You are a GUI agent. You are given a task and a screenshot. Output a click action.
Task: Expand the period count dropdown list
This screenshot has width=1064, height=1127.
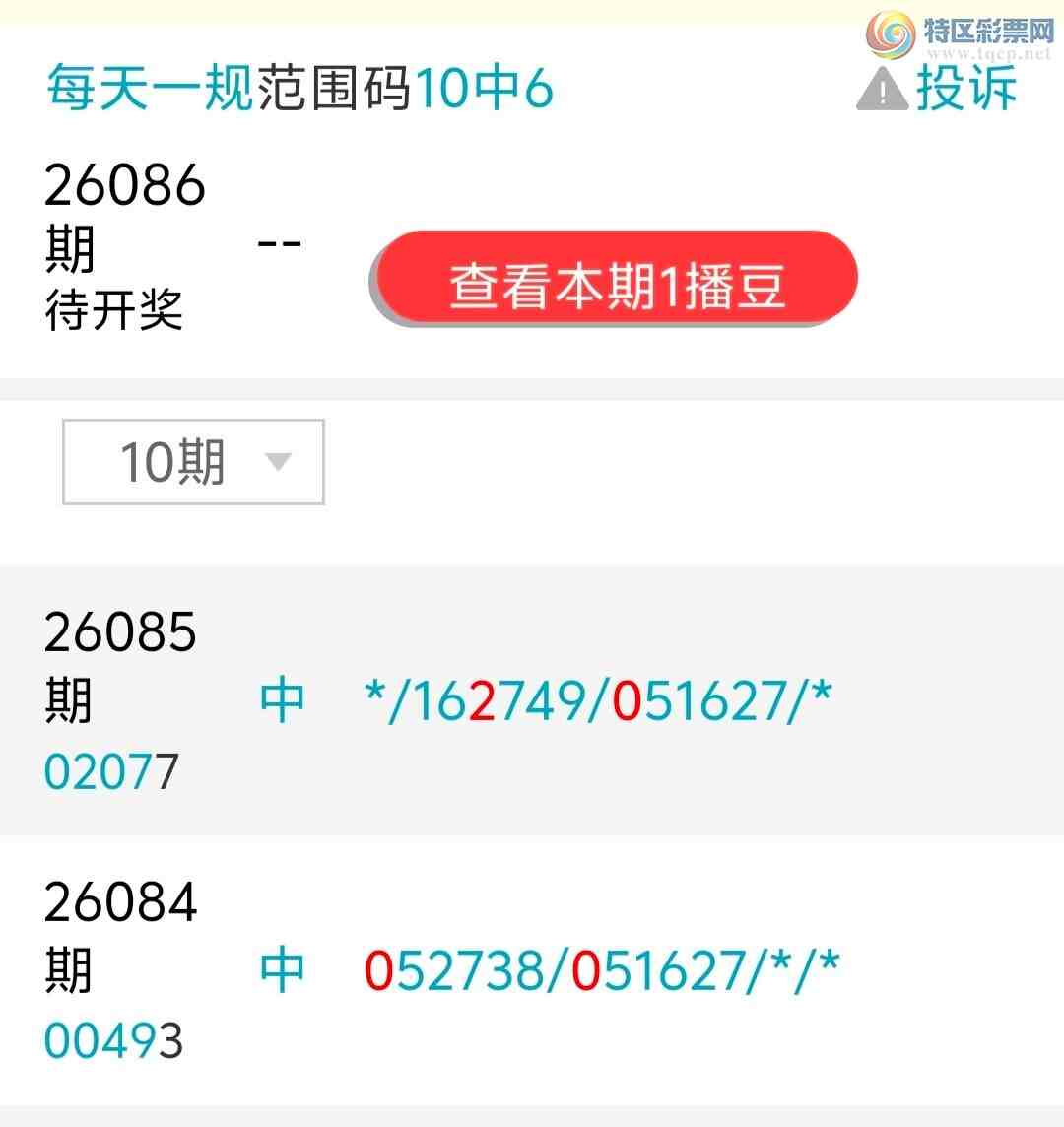point(192,463)
